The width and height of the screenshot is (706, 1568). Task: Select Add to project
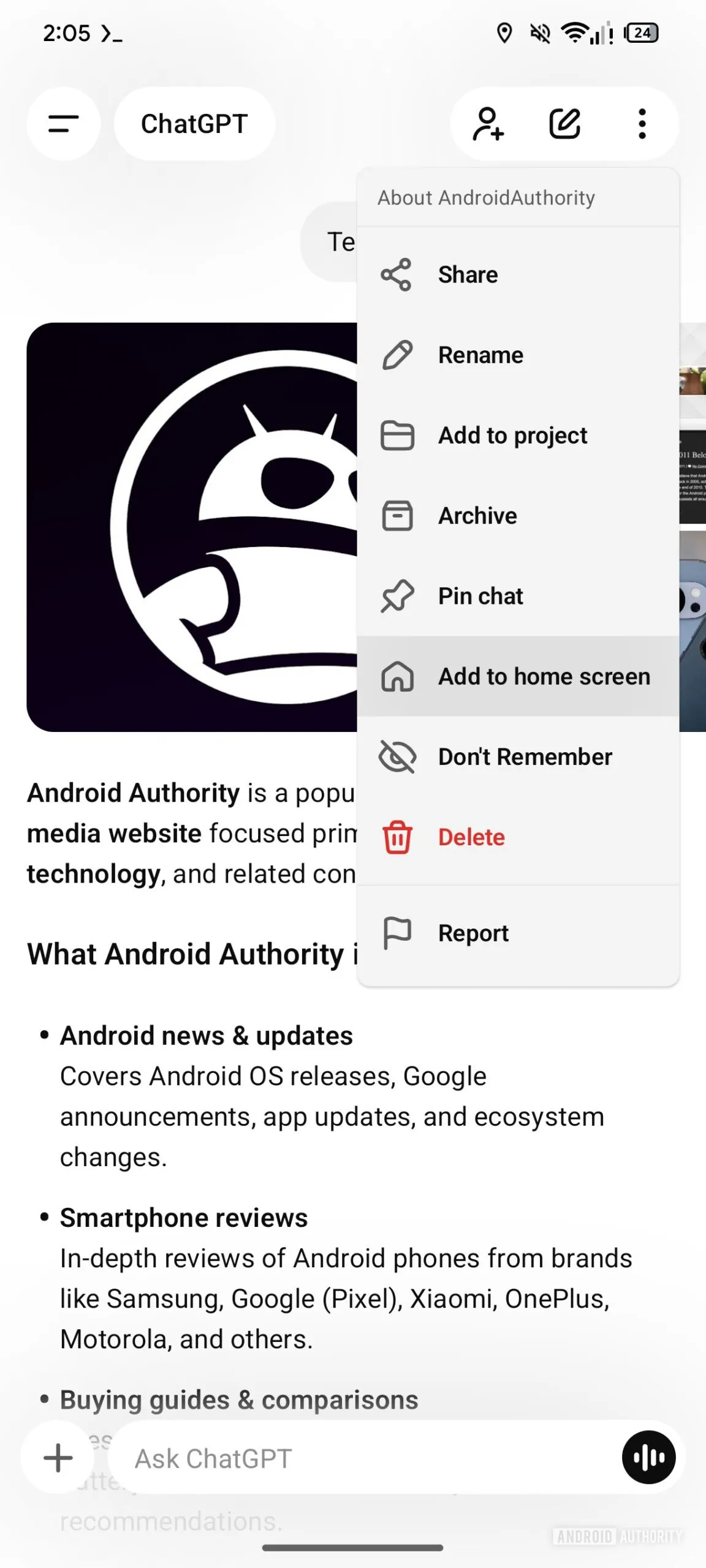point(518,435)
